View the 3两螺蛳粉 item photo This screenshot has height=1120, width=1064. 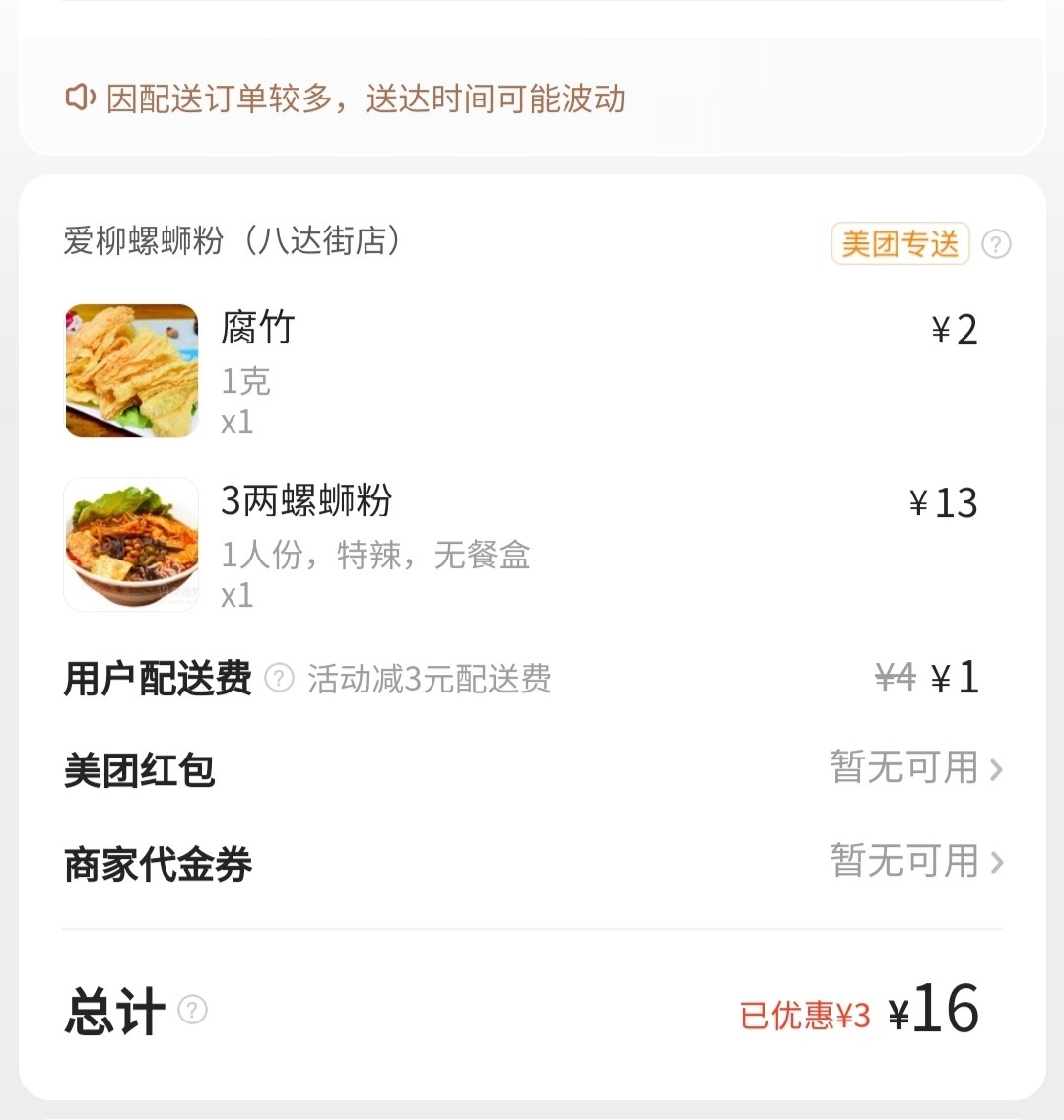[132, 545]
